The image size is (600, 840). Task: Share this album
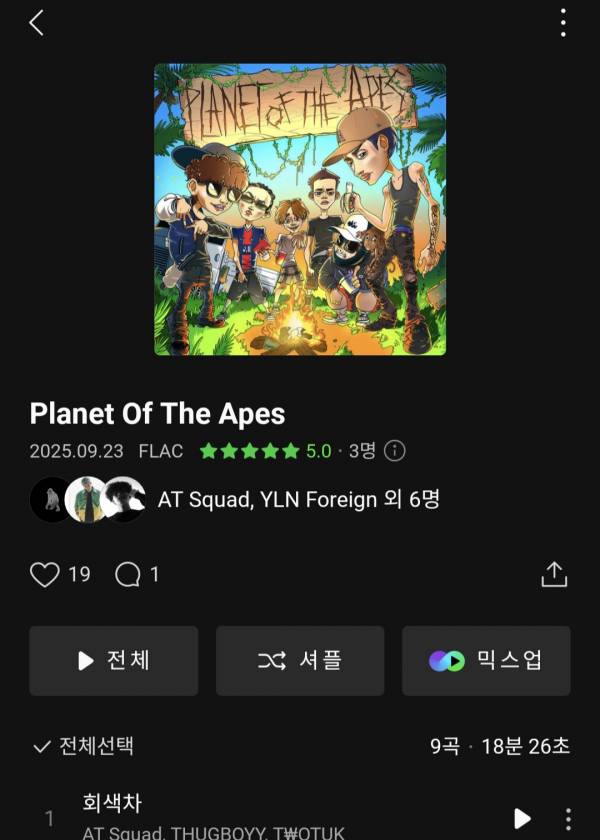pyautogui.click(x=554, y=574)
